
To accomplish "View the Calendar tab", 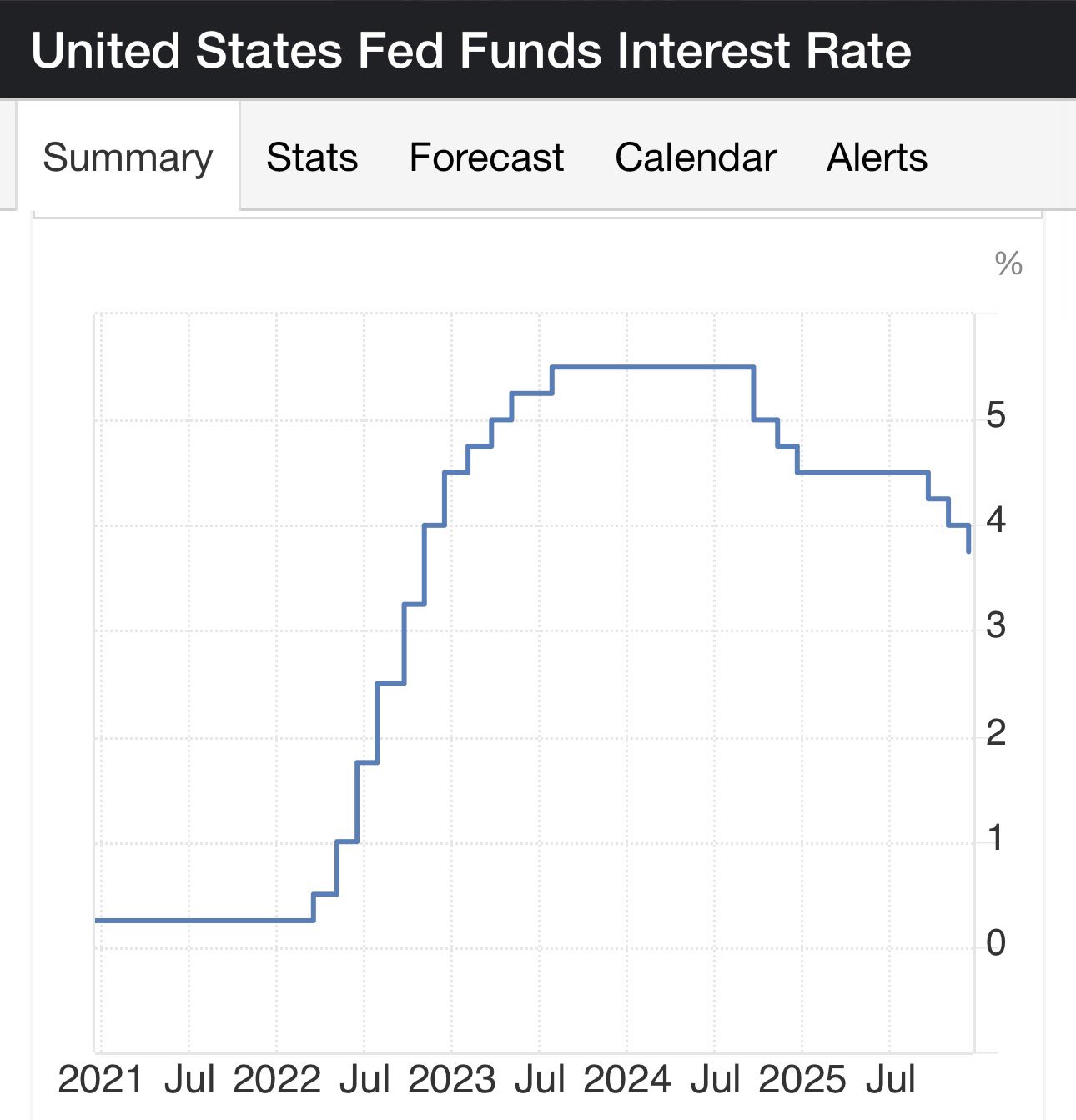I will point(695,158).
